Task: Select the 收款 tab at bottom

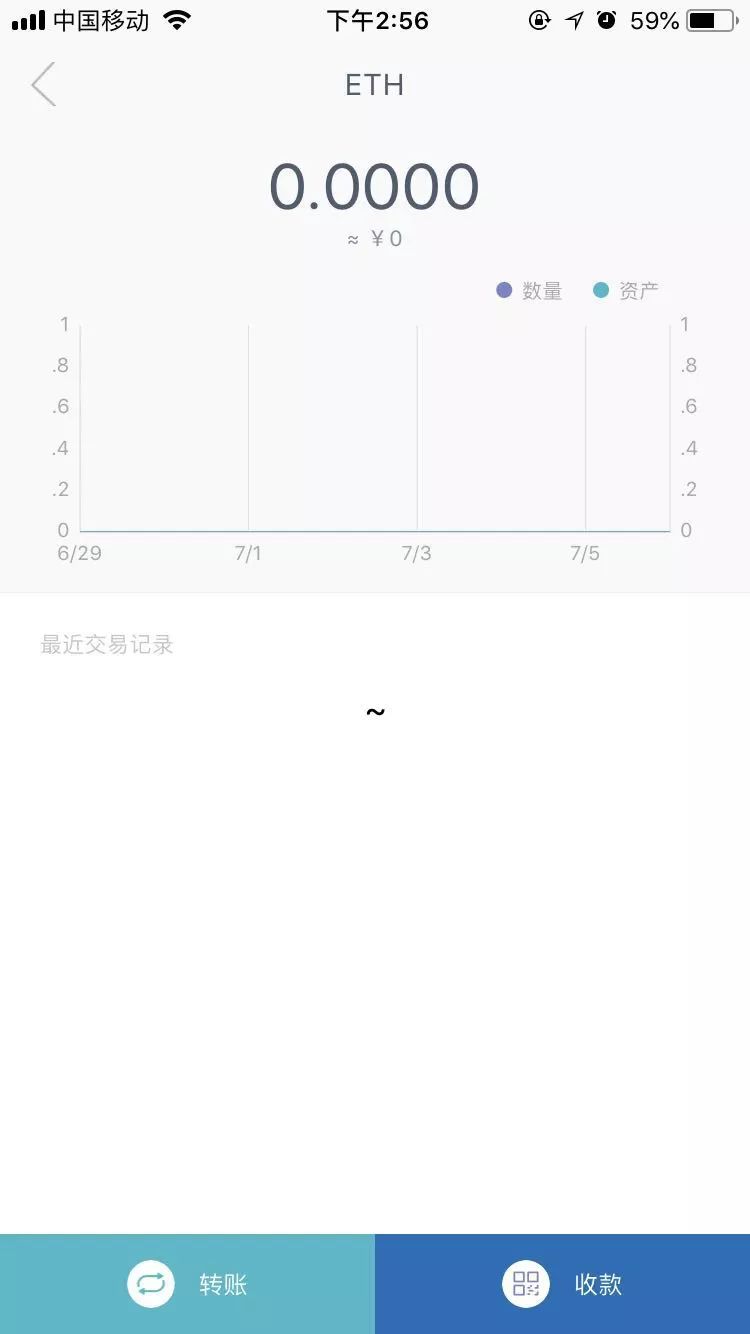Action: 562,1283
